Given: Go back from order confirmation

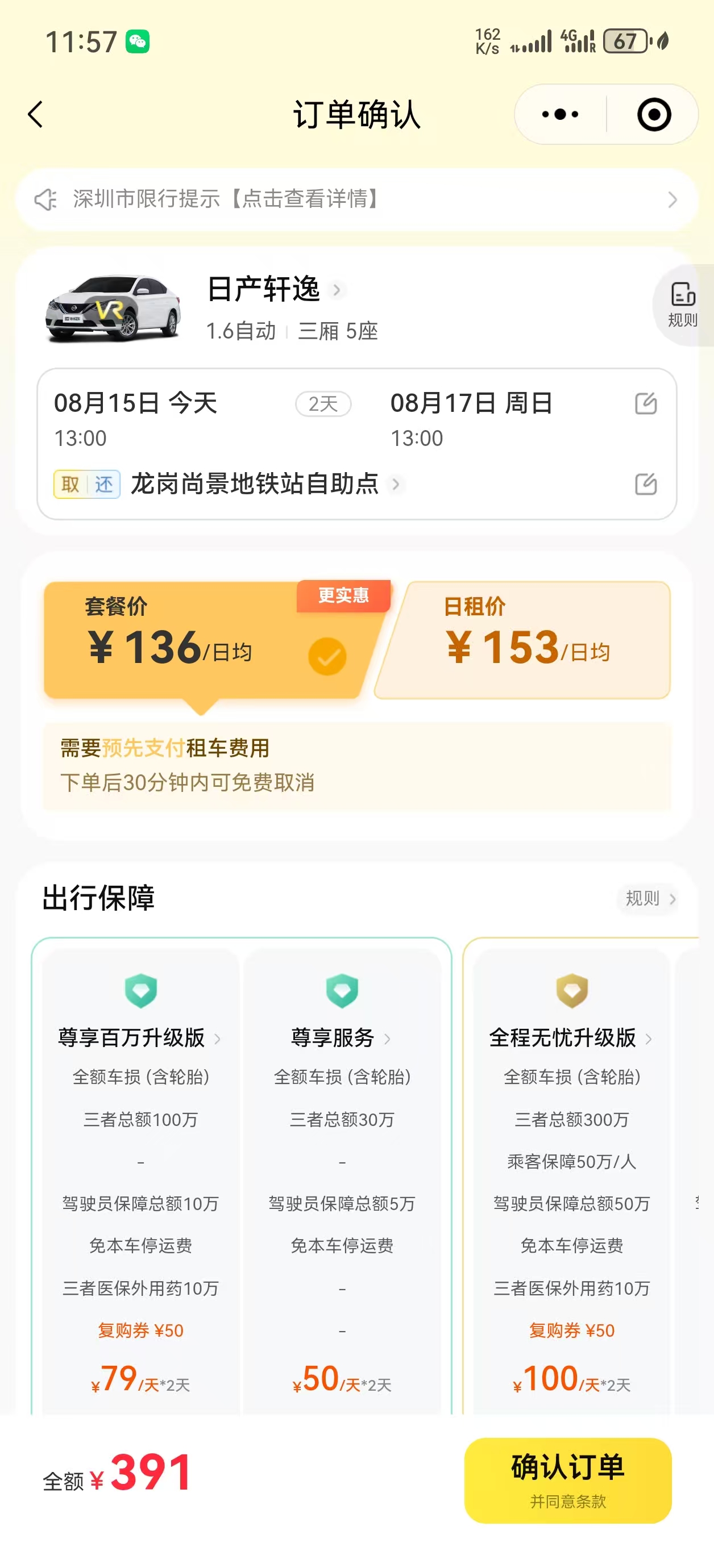Looking at the screenshot, I should 35,114.
